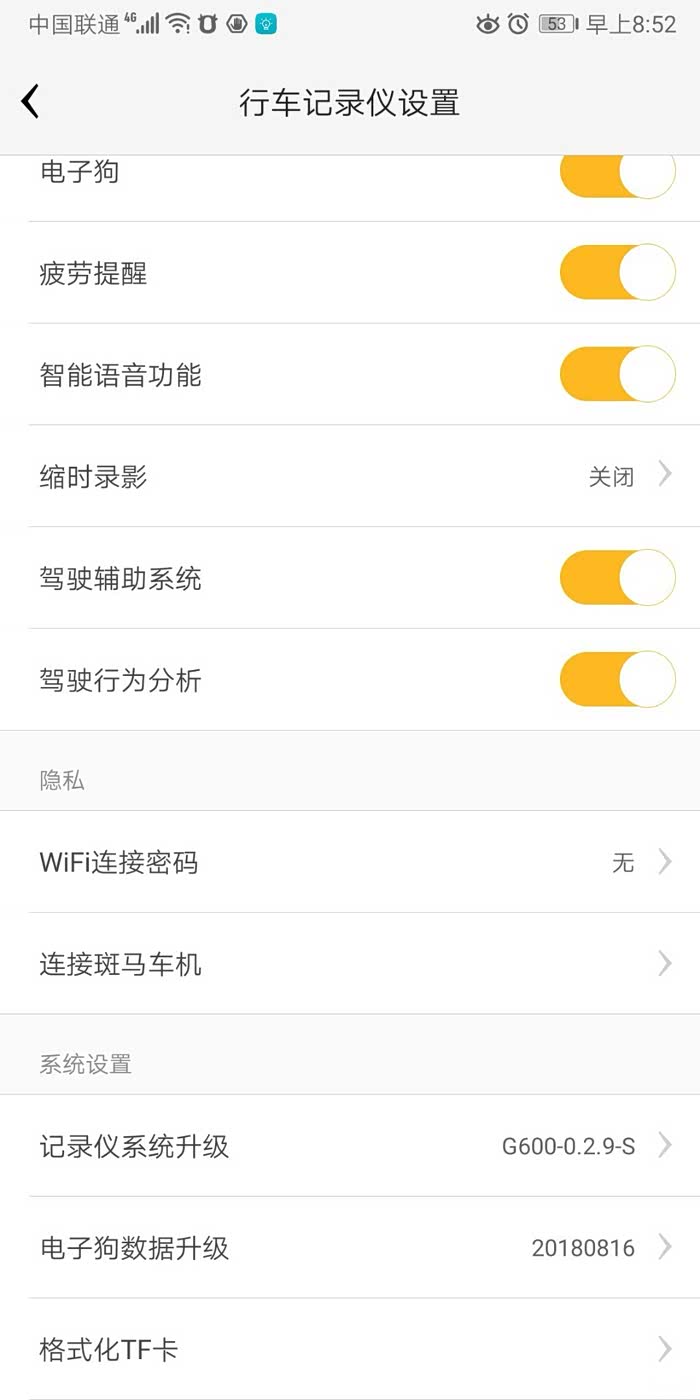Open the 缩时录影 setting
Viewport: 700px width, 1400px height.
pos(350,476)
